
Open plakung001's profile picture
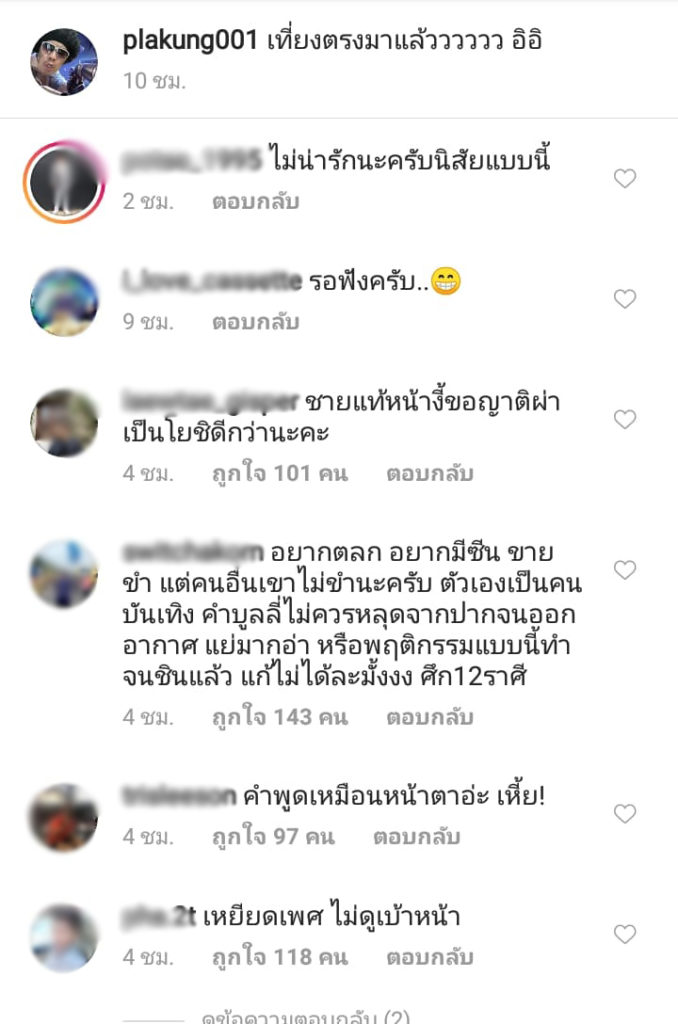pyautogui.click(x=64, y=62)
